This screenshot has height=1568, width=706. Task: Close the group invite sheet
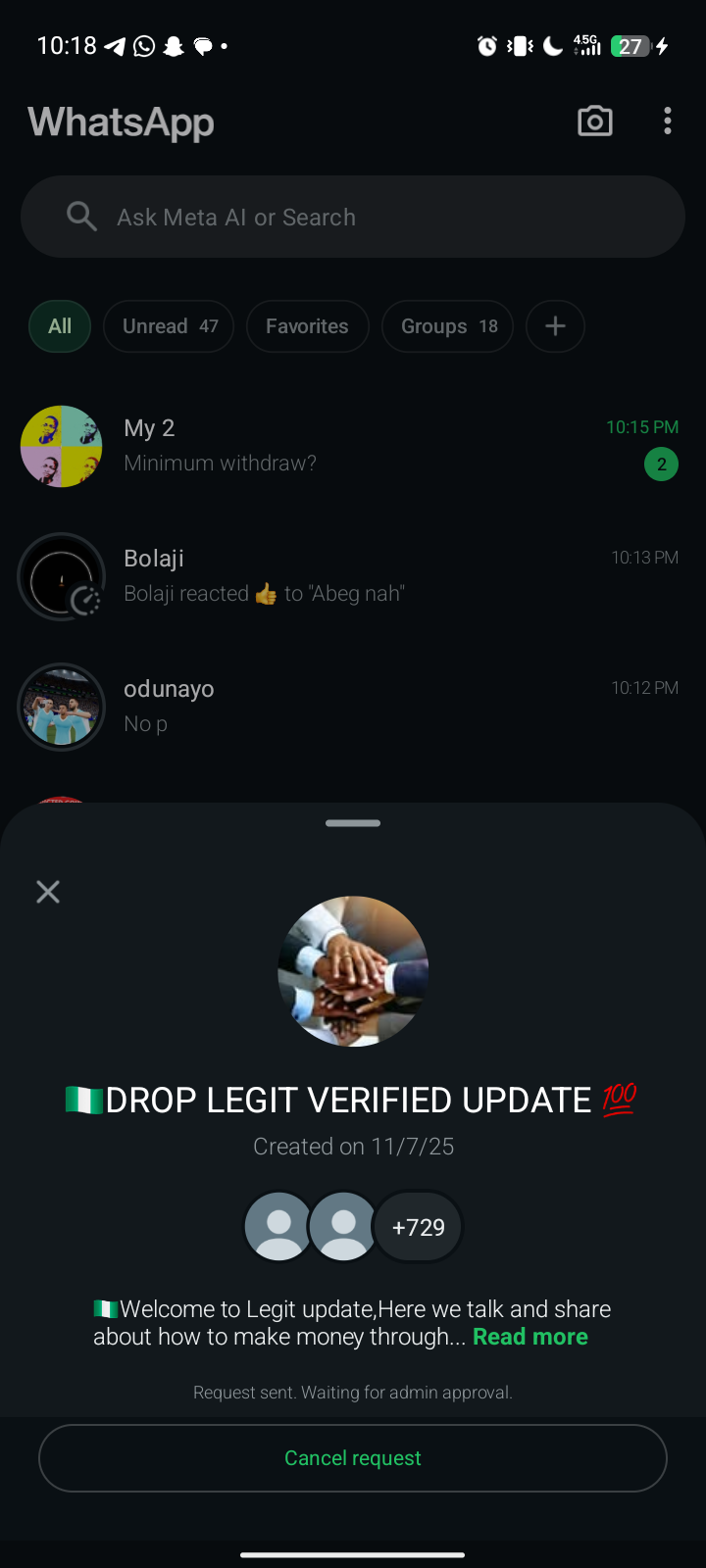point(48,892)
